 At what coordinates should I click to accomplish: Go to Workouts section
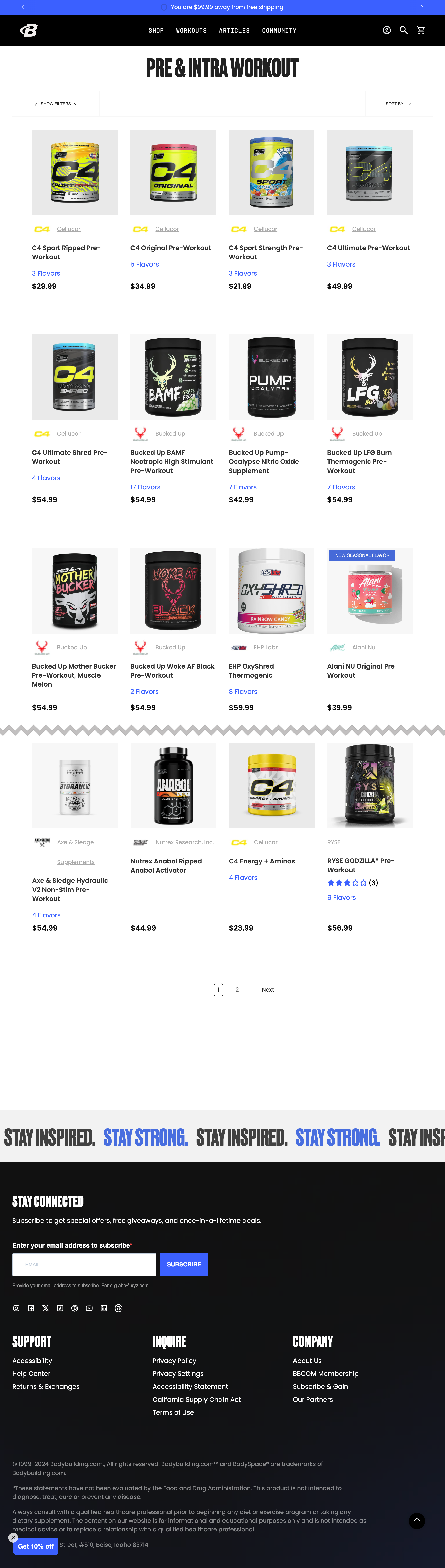tap(191, 31)
